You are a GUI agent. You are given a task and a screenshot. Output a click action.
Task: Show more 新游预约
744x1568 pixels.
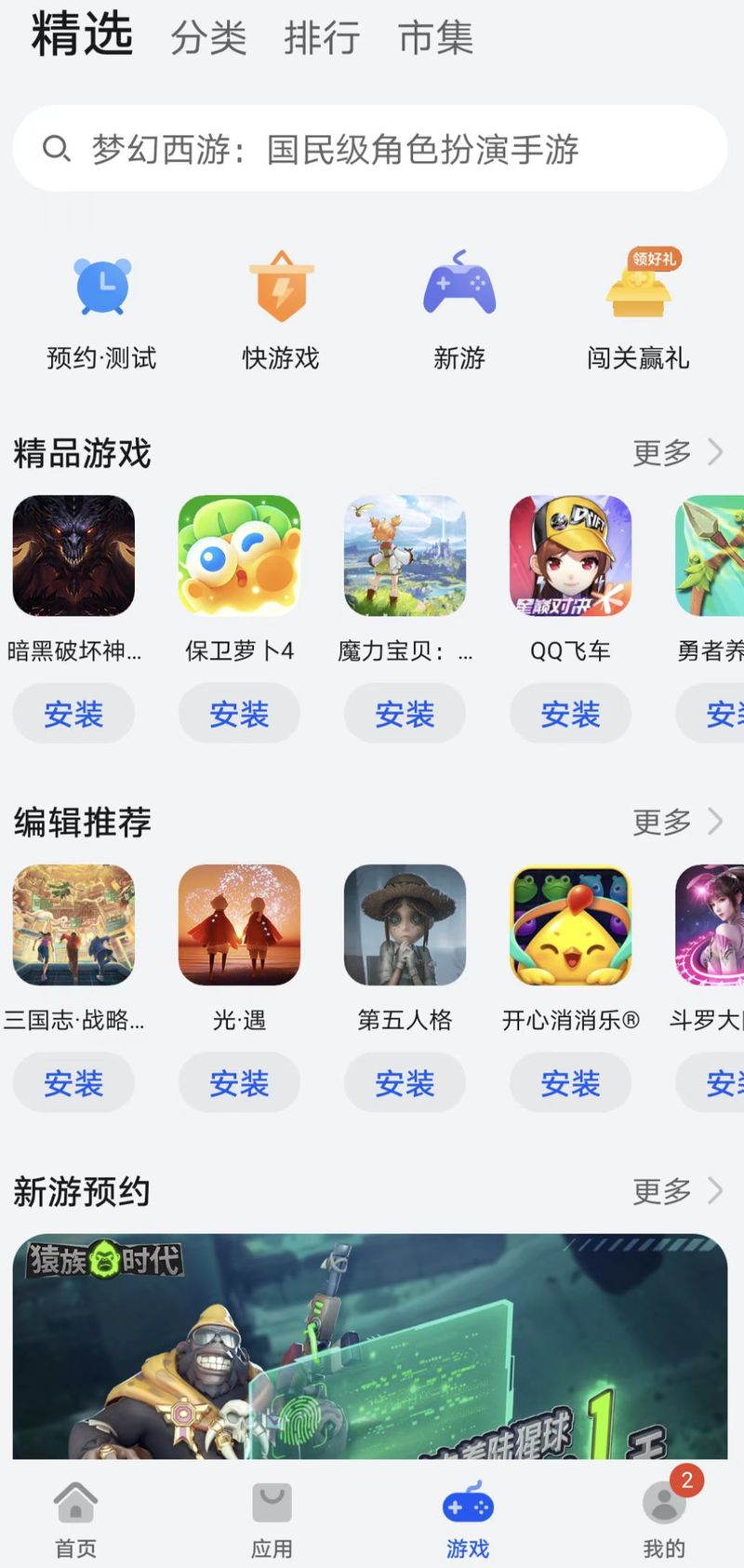tap(676, 1190)
